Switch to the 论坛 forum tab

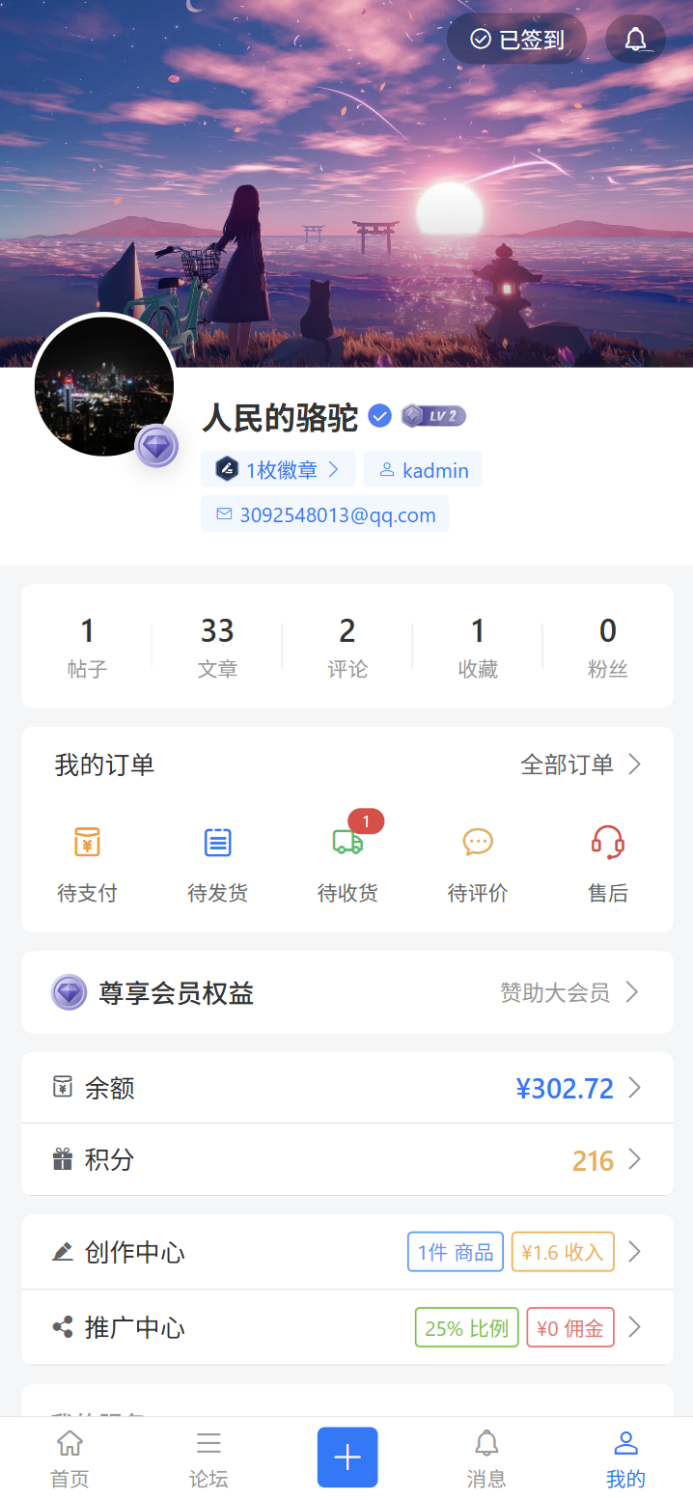pos(208,1459)
